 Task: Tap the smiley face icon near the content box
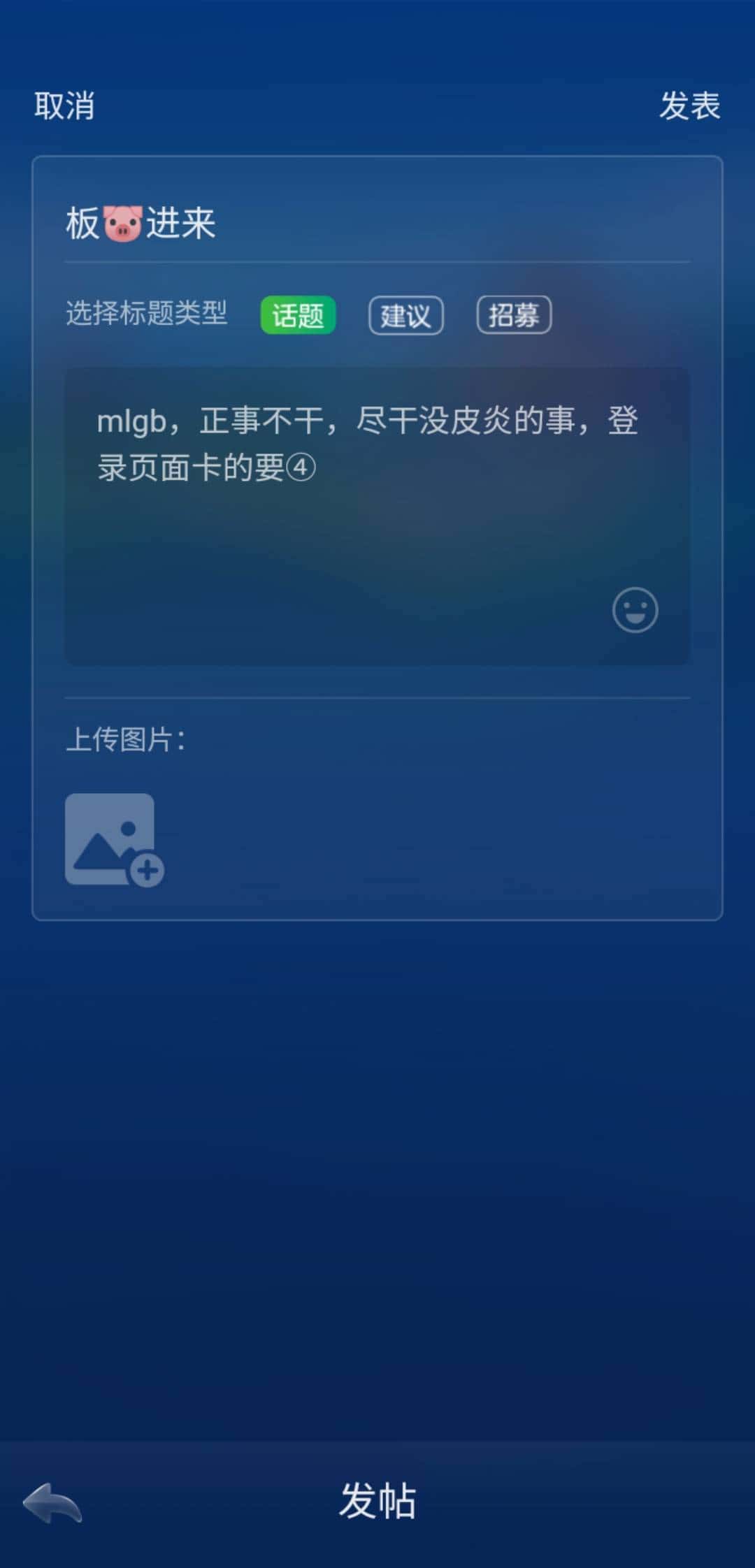coord(633,610)
